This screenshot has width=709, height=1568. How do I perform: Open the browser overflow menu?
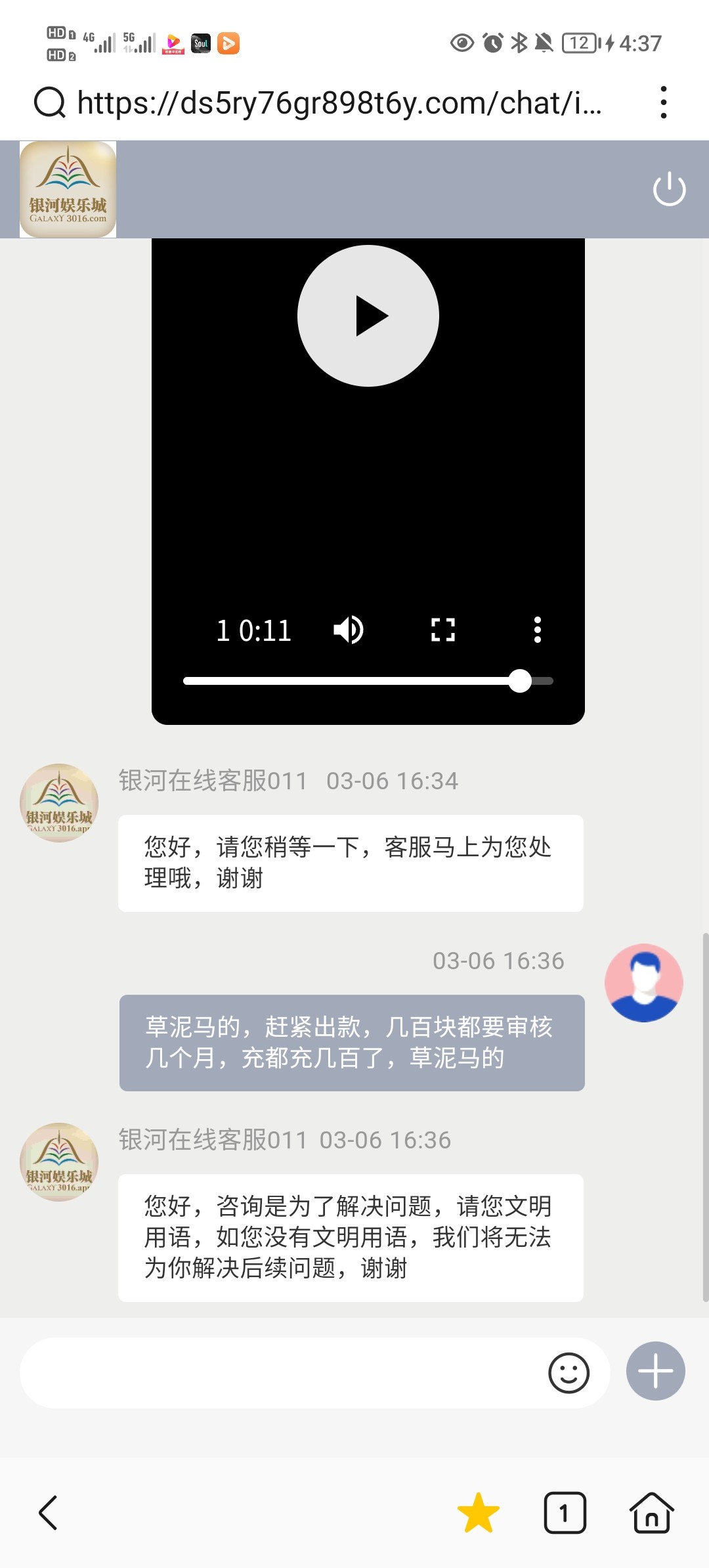[x=664, y=103]
